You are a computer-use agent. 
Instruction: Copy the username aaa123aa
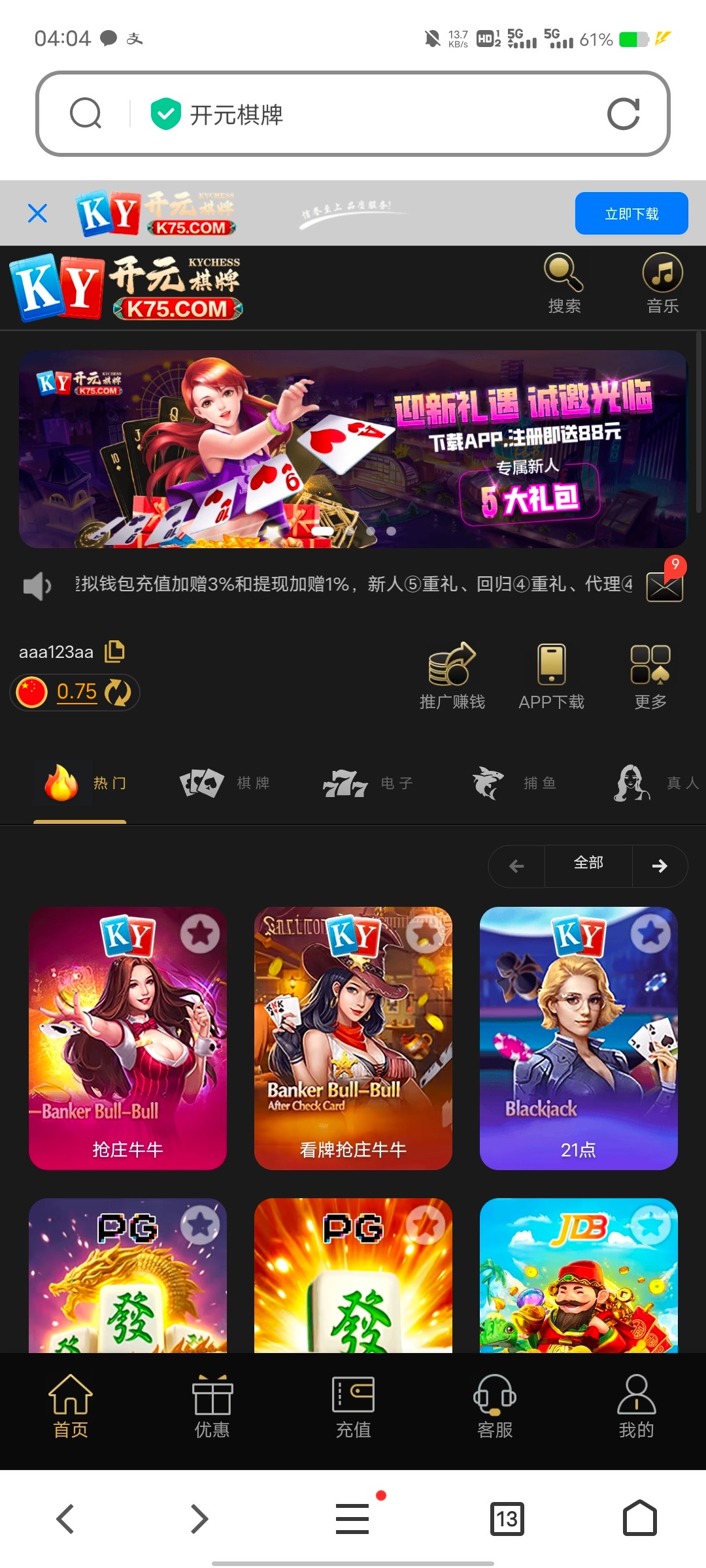[115, 651]
